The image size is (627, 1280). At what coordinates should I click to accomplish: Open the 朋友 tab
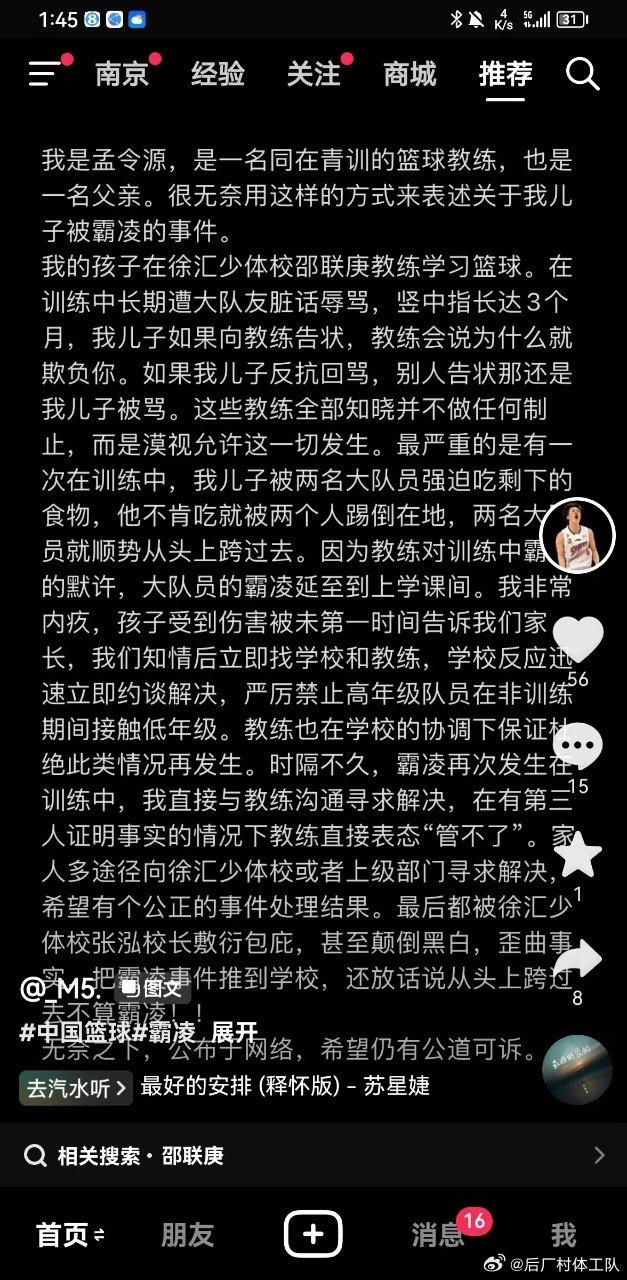(x=188, y=1234)
